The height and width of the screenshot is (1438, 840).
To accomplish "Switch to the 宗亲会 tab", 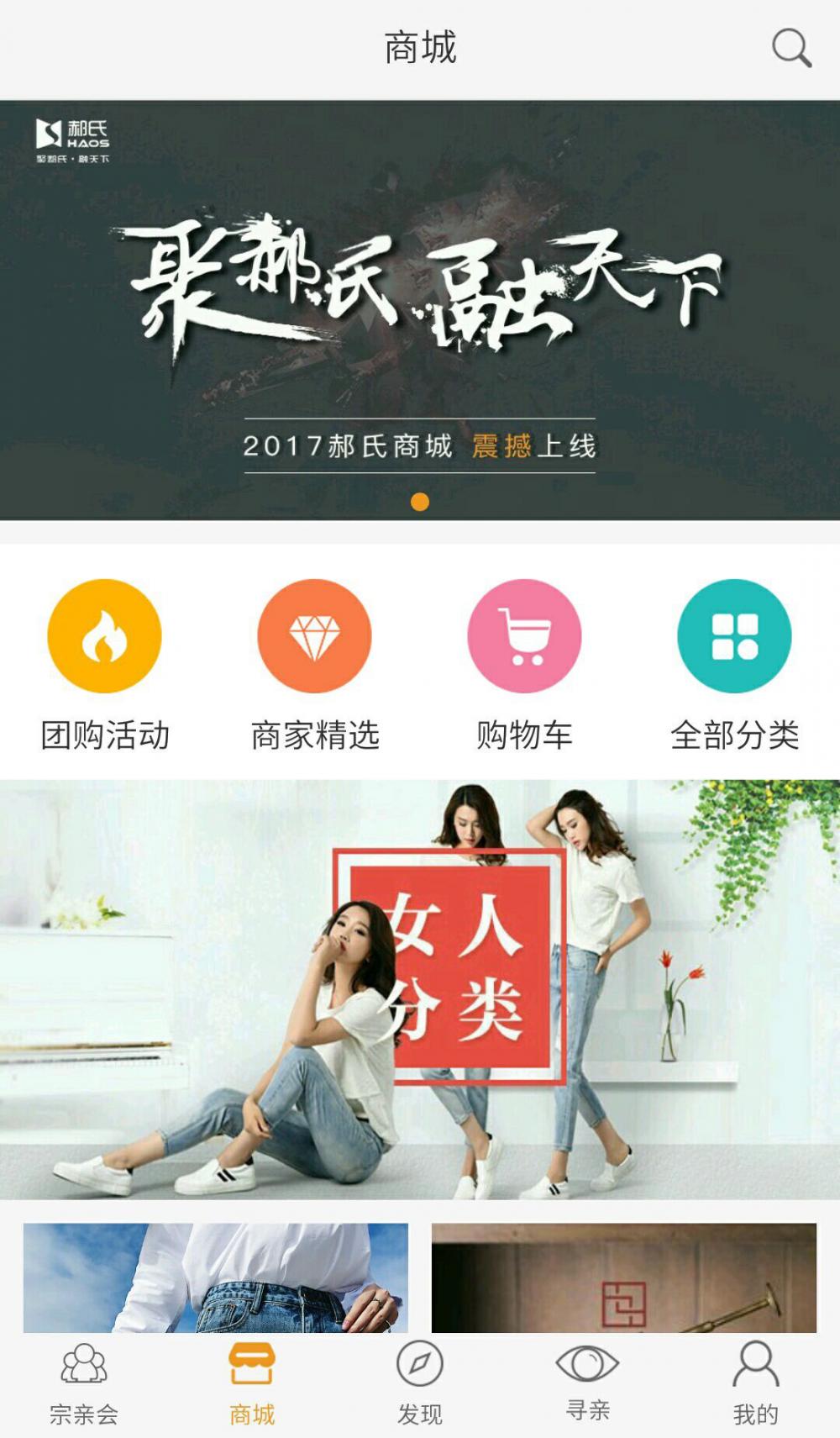I will (84, 1385).
